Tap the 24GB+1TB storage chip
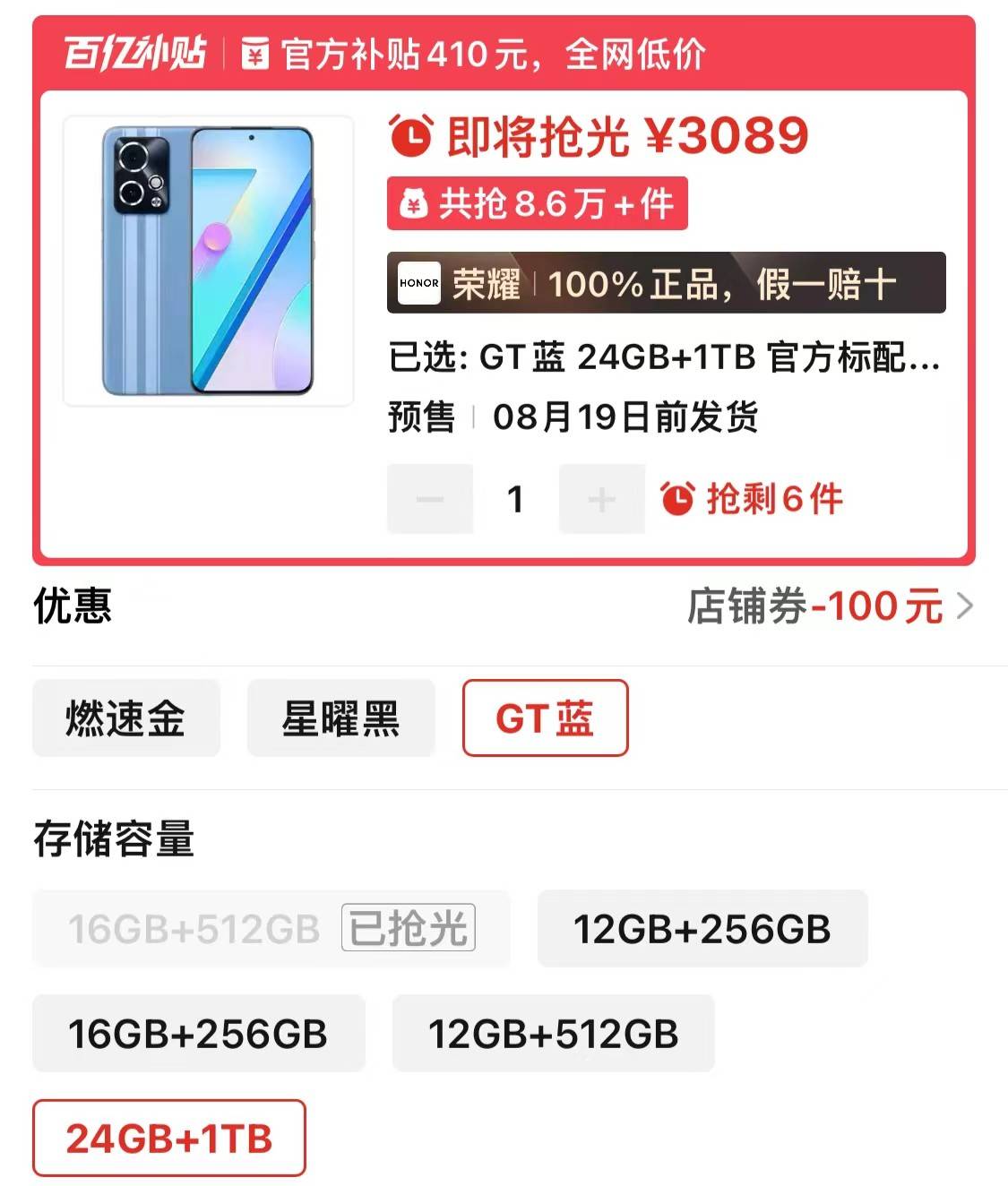The width and height of the screenshot is (1008, 1186). (169, 1139)
